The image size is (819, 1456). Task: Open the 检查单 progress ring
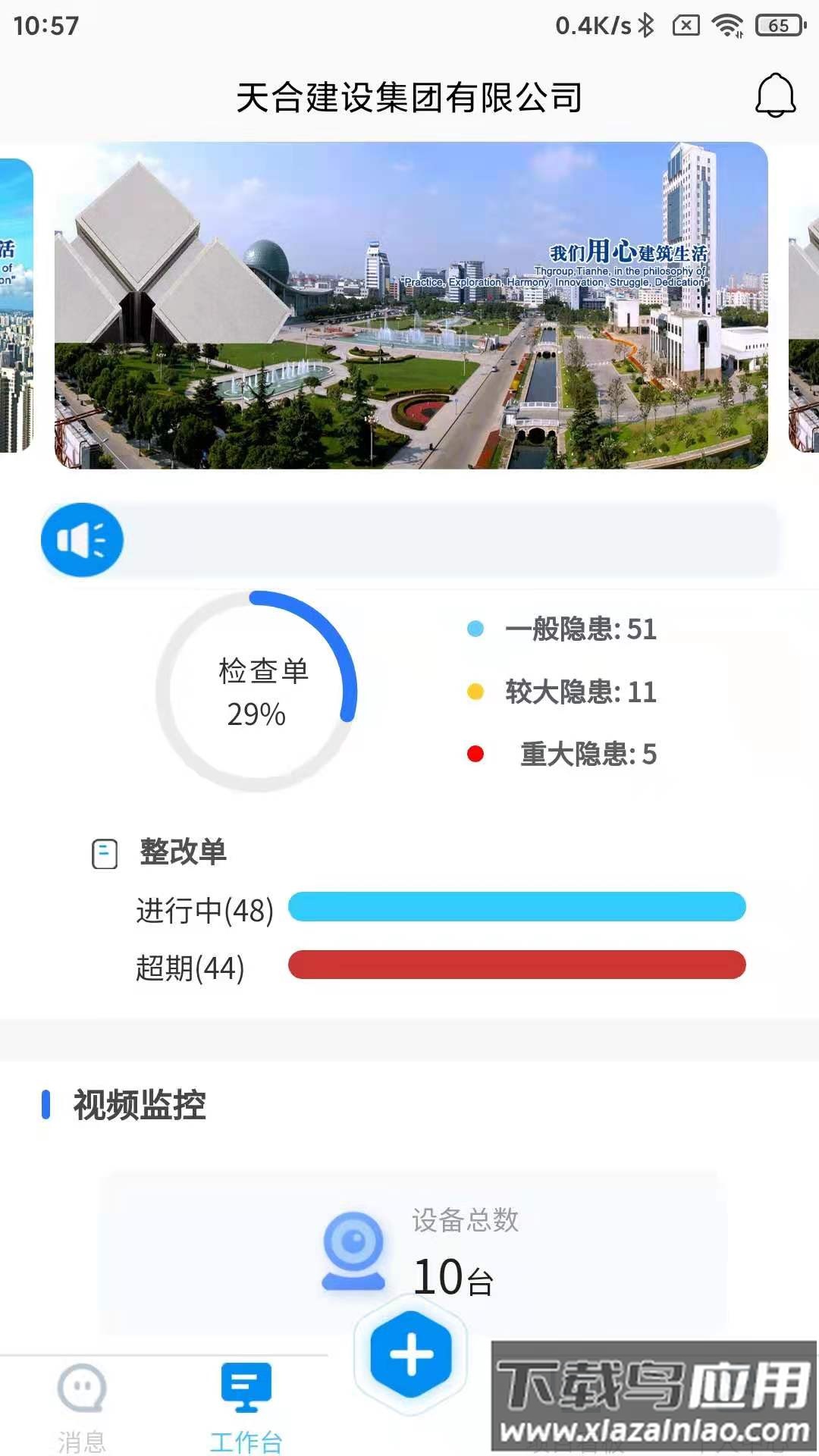tap(256, 692)
